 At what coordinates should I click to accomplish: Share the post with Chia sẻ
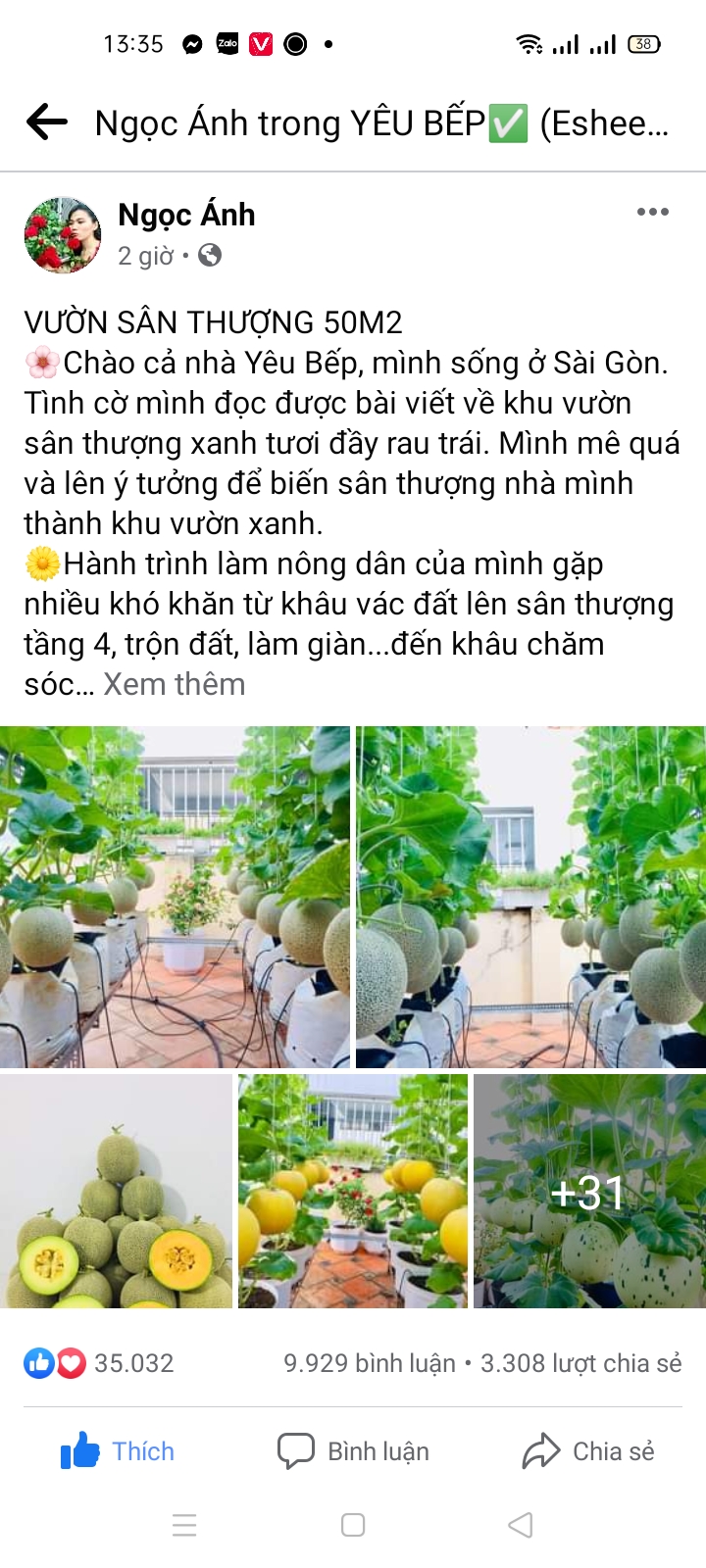click(x=588, y=1451)
